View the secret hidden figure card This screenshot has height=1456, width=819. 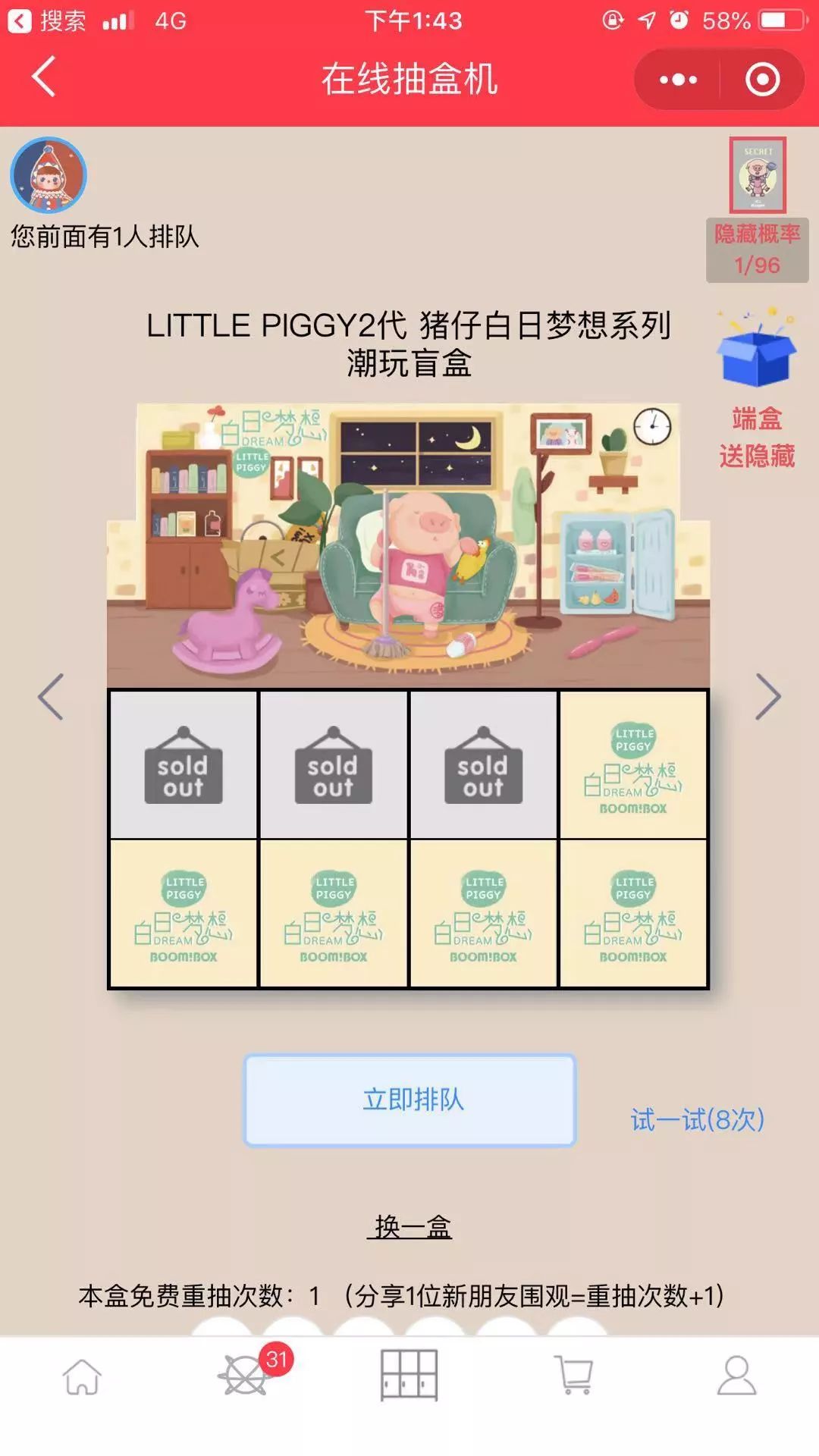(x=757, y=175)
